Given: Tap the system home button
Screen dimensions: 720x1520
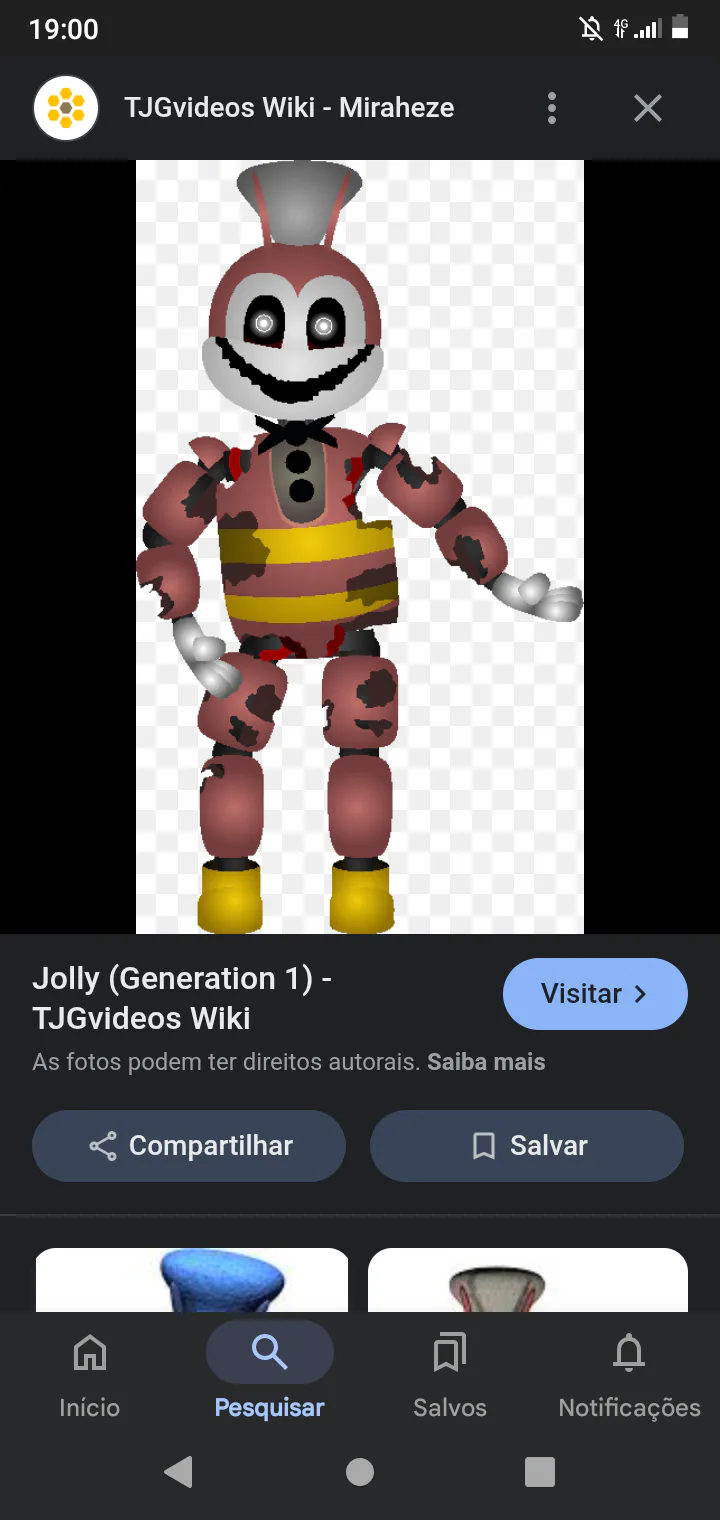Looking at the screenshot, I should 360,1472.
